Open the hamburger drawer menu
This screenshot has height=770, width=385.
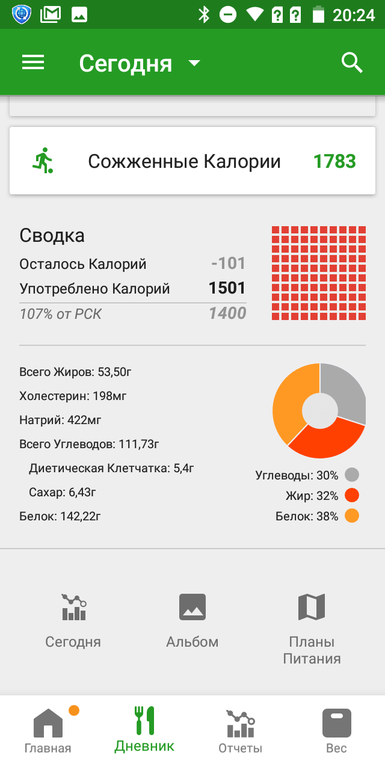[33, 62]
